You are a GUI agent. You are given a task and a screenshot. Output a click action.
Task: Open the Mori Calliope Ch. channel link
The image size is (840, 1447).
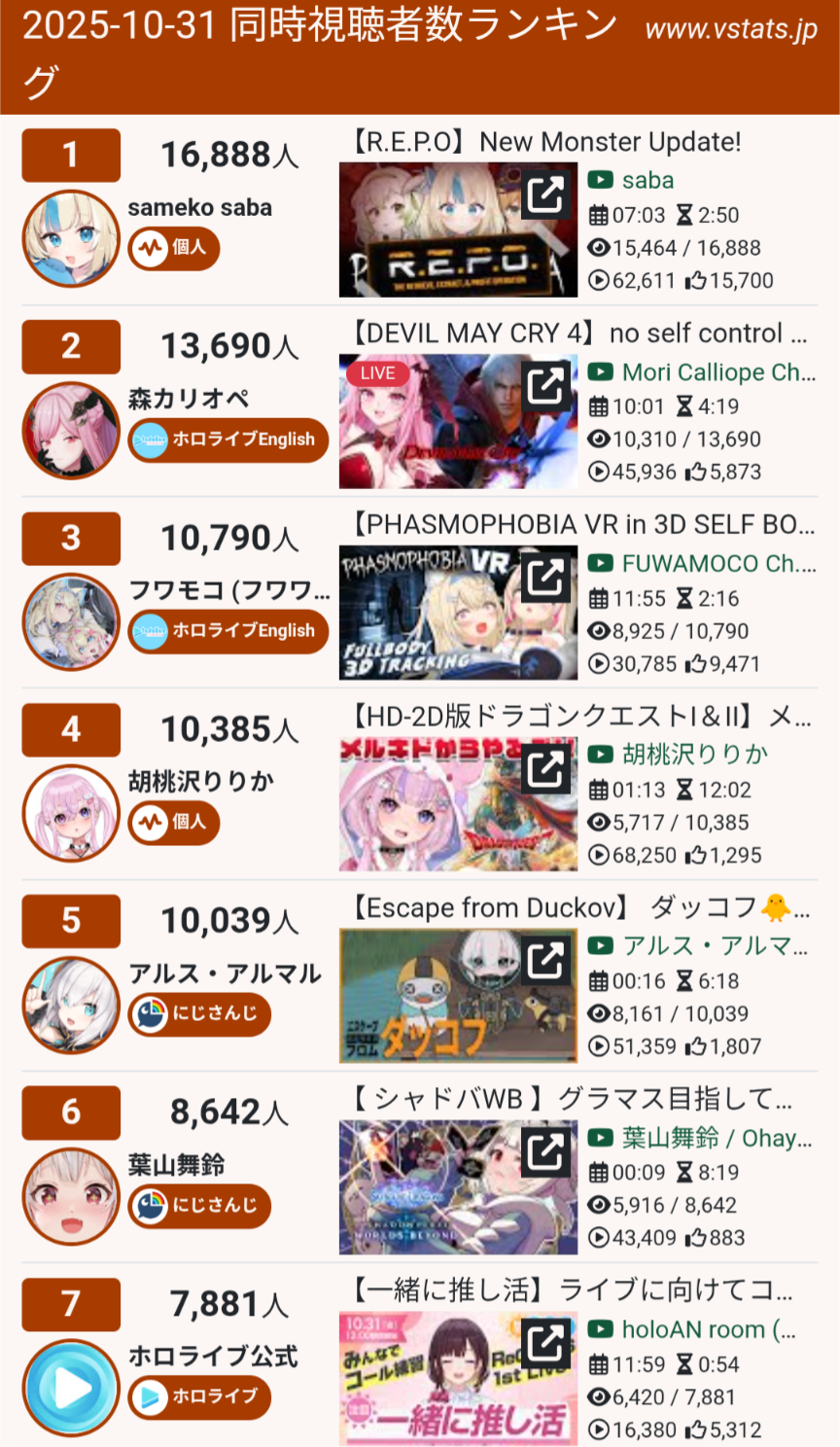(x=717, y=372)
